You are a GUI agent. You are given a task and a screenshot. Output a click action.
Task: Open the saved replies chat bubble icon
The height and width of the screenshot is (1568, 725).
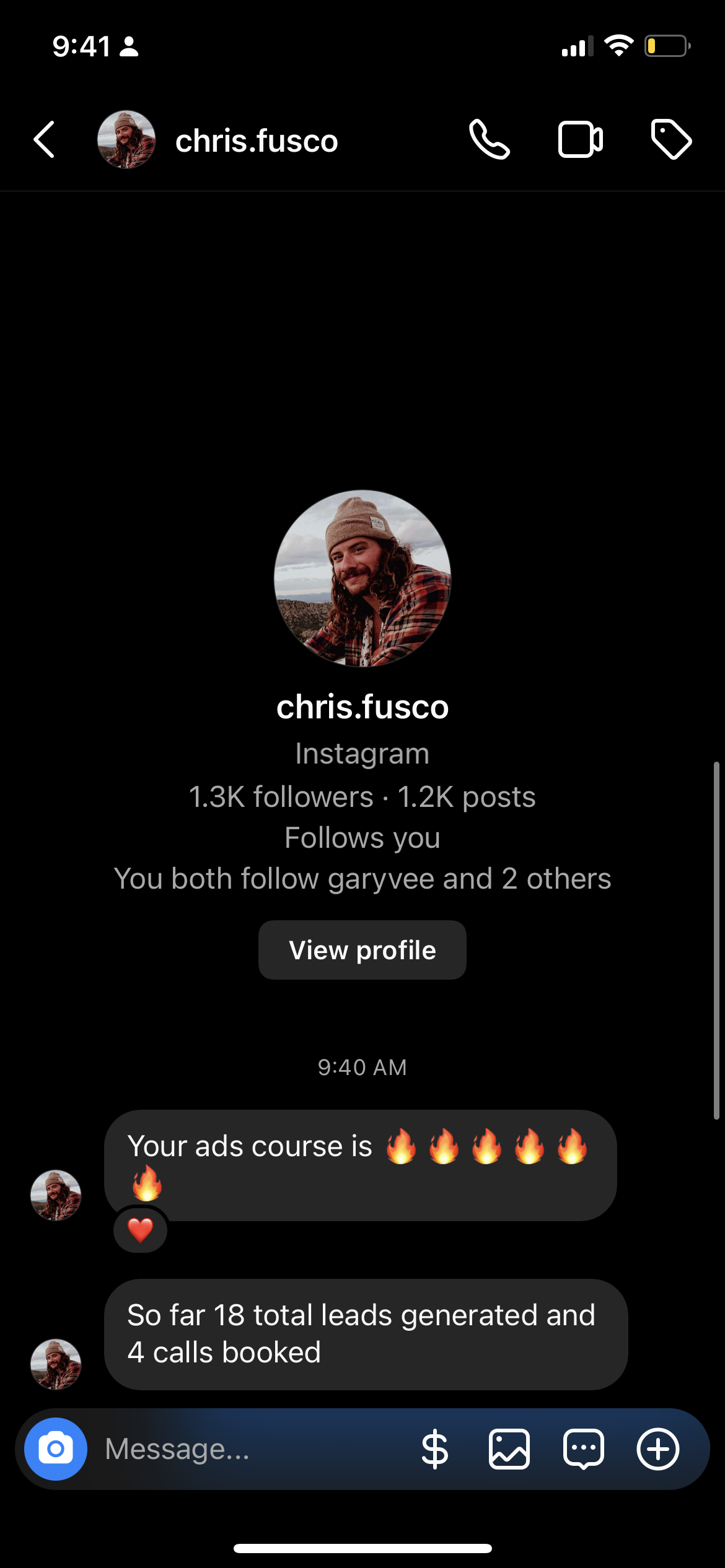(583, 1449)
